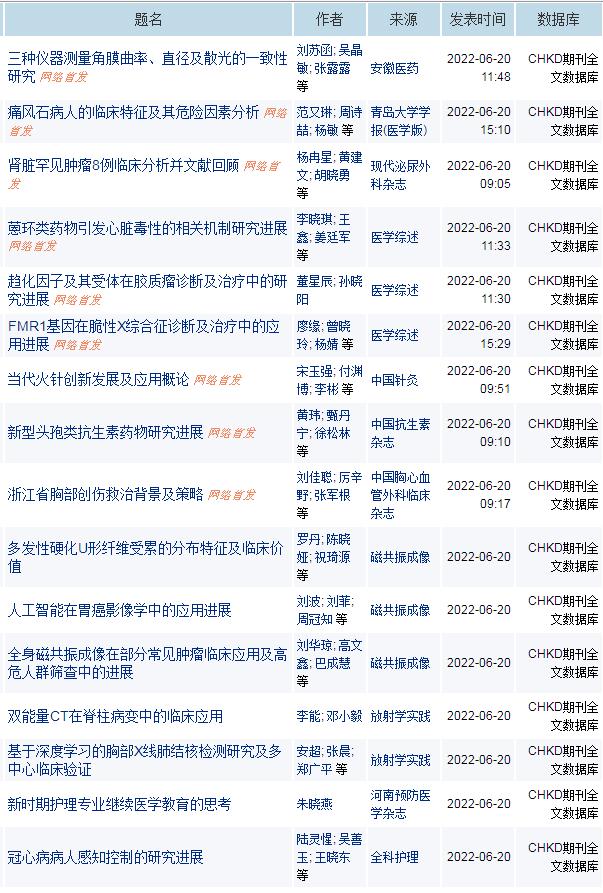Open the article 当代火针创新发展及应用概论

tap(98, 380)
